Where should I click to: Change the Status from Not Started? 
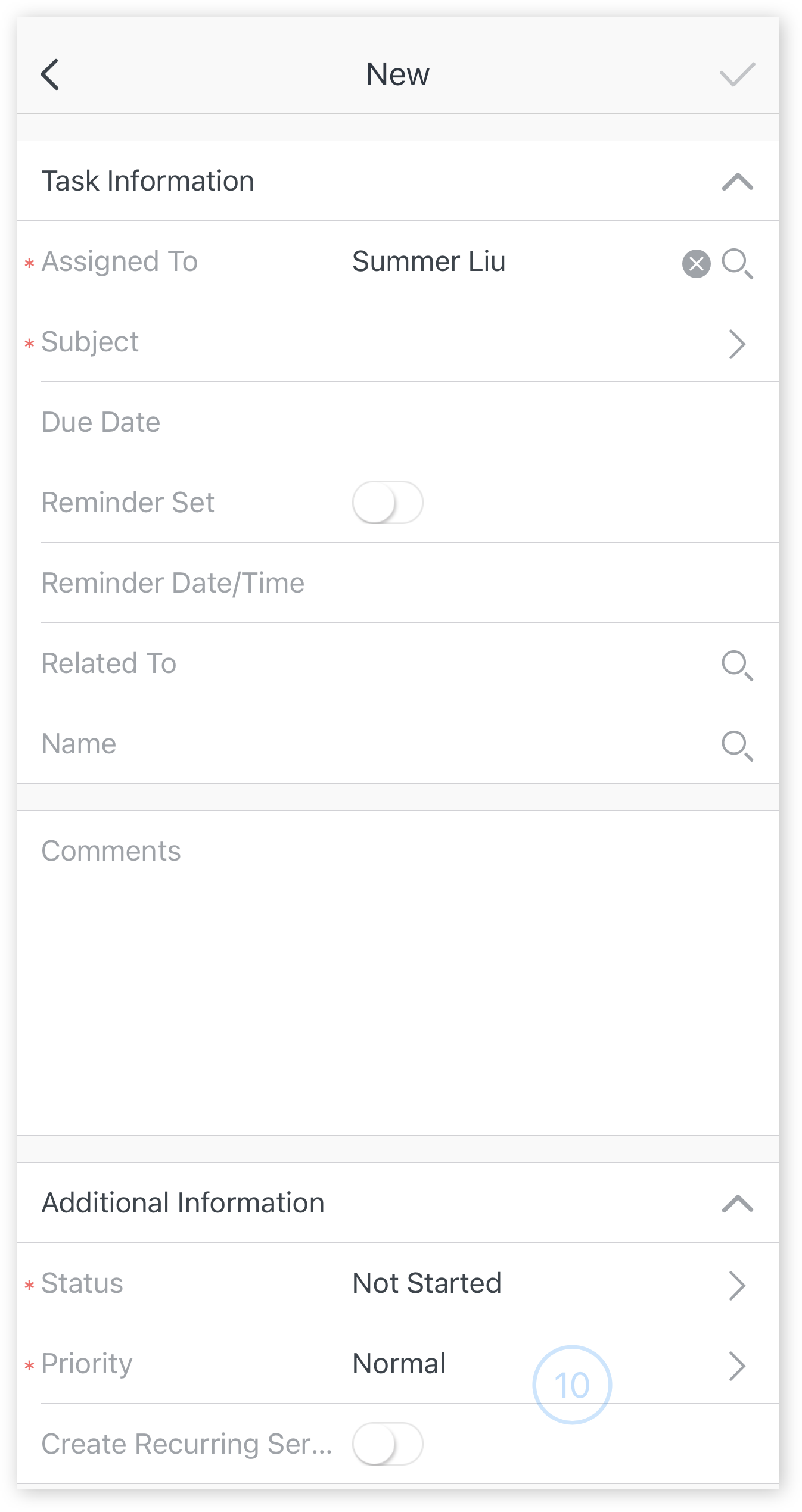[398, 1283]
